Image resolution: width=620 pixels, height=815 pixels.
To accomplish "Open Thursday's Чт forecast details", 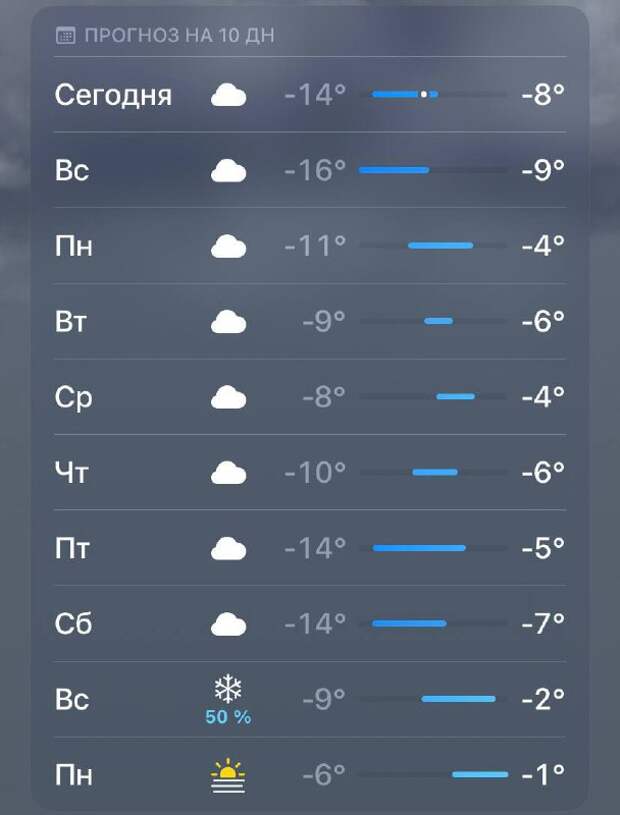I will (x=310, y=472).
